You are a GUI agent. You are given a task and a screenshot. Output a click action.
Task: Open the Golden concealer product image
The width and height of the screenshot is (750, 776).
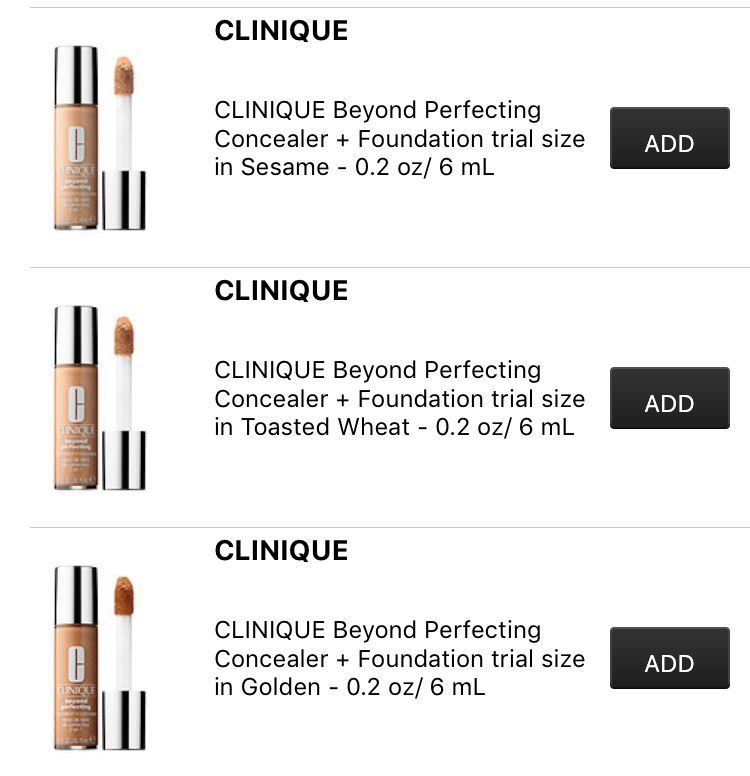tap(99, 659)
